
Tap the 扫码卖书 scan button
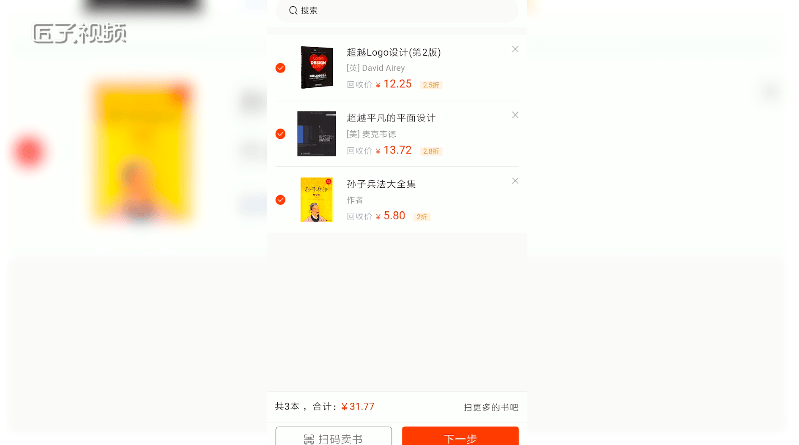333,438
